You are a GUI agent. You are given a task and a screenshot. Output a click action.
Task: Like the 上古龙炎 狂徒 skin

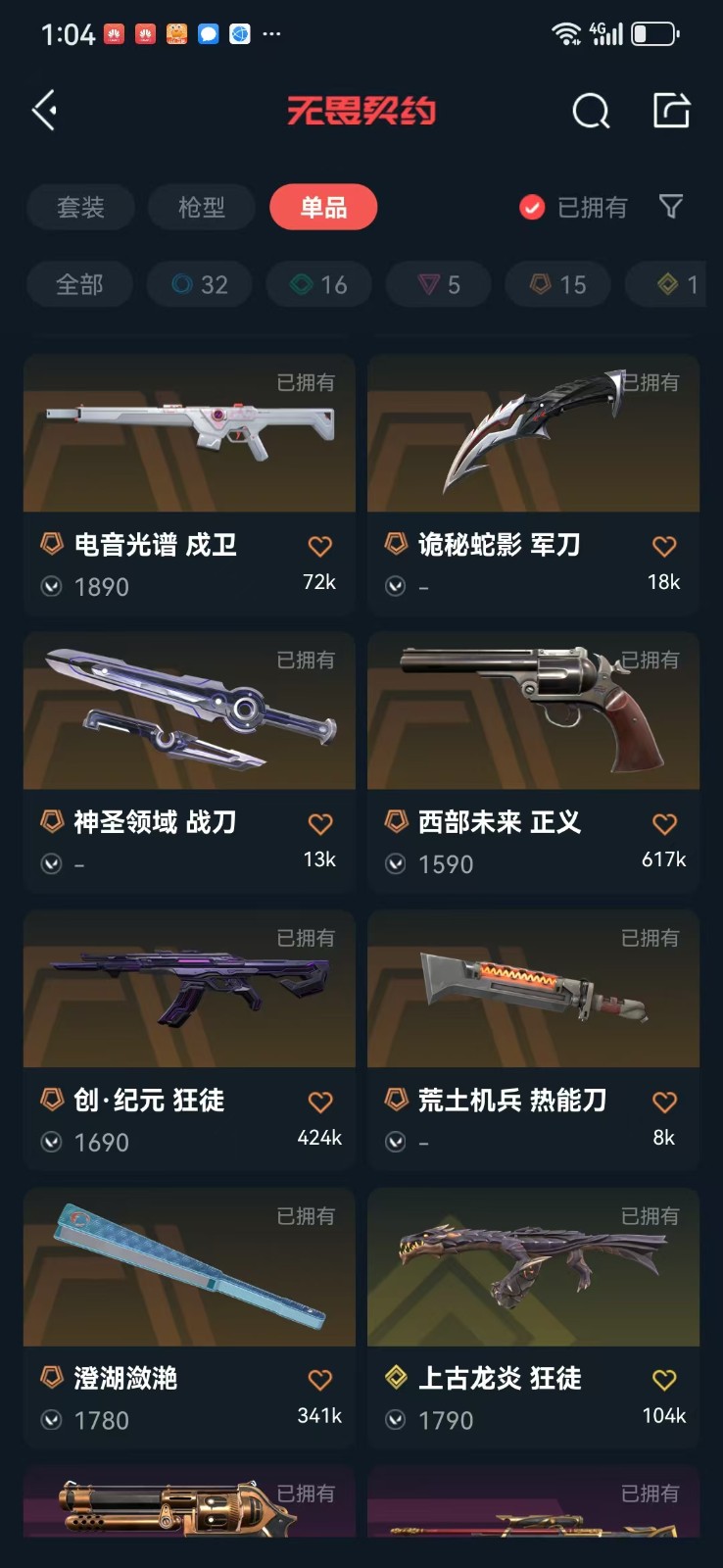[x=664, y=1380]
